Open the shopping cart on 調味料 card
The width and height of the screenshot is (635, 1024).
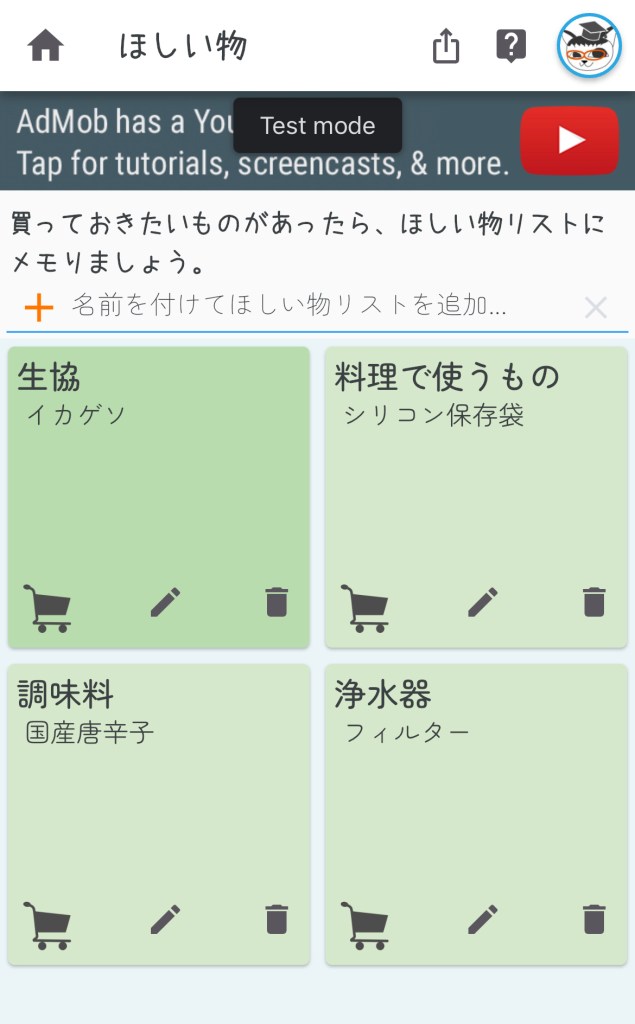tap(47, 924)
